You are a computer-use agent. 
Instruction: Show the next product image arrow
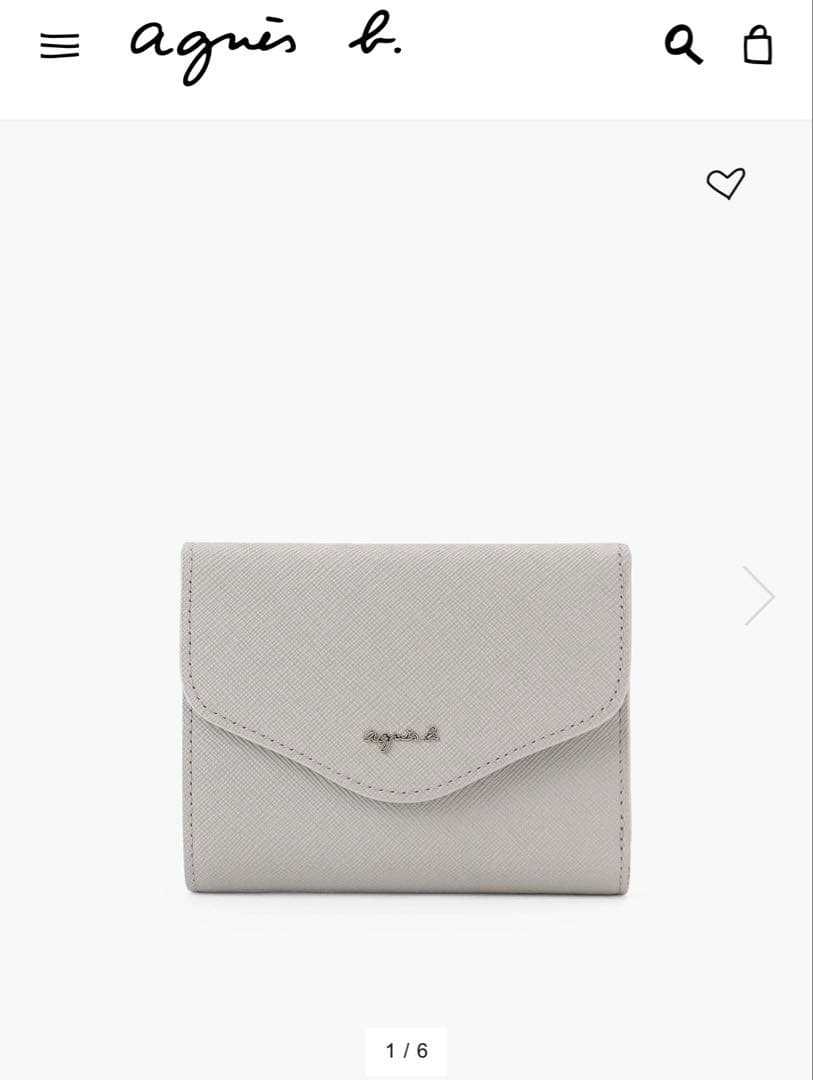coord(759,596)
